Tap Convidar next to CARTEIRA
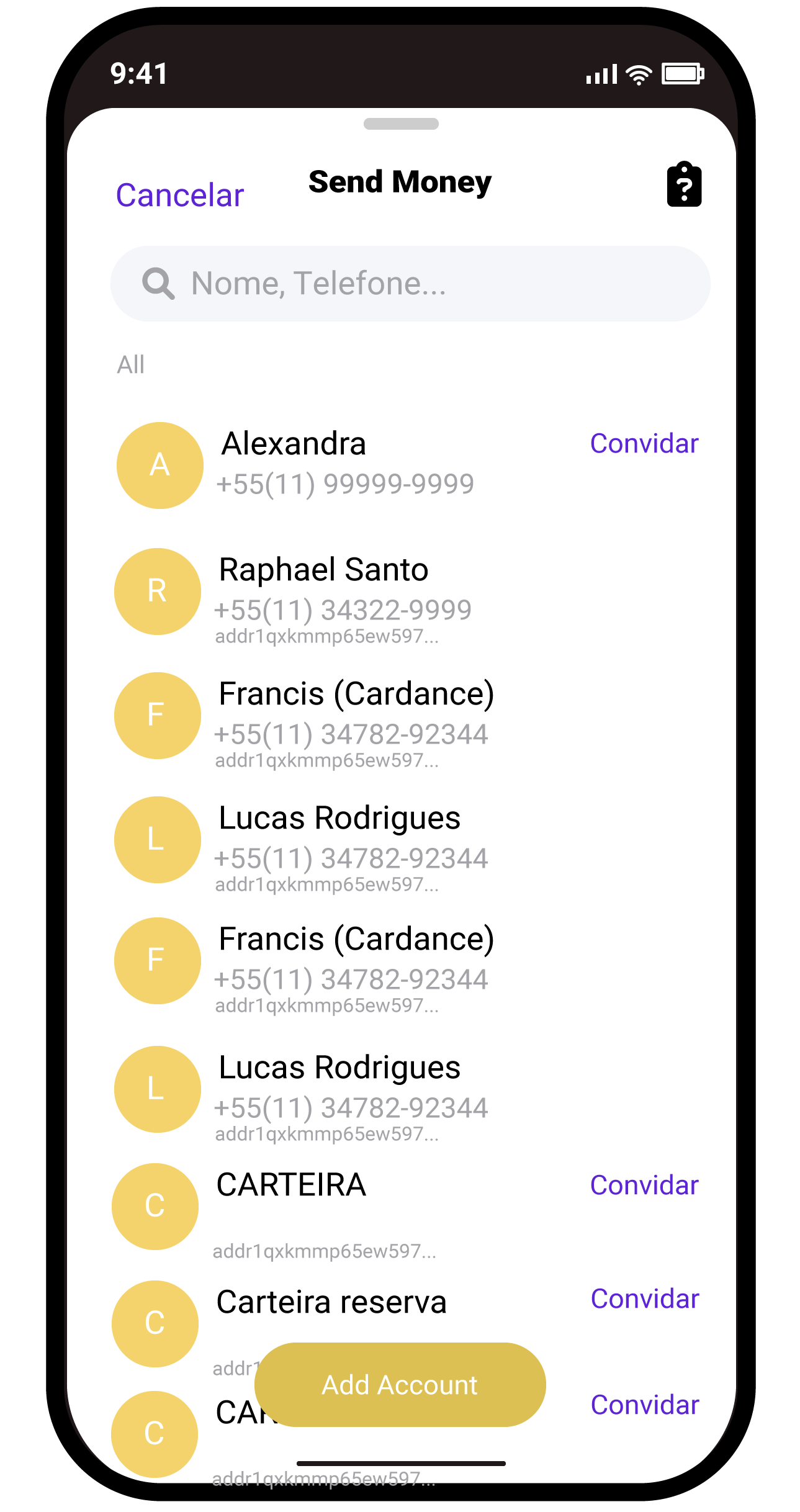Viewport: 800px width, 1512px height. (x=644, y=1186)
